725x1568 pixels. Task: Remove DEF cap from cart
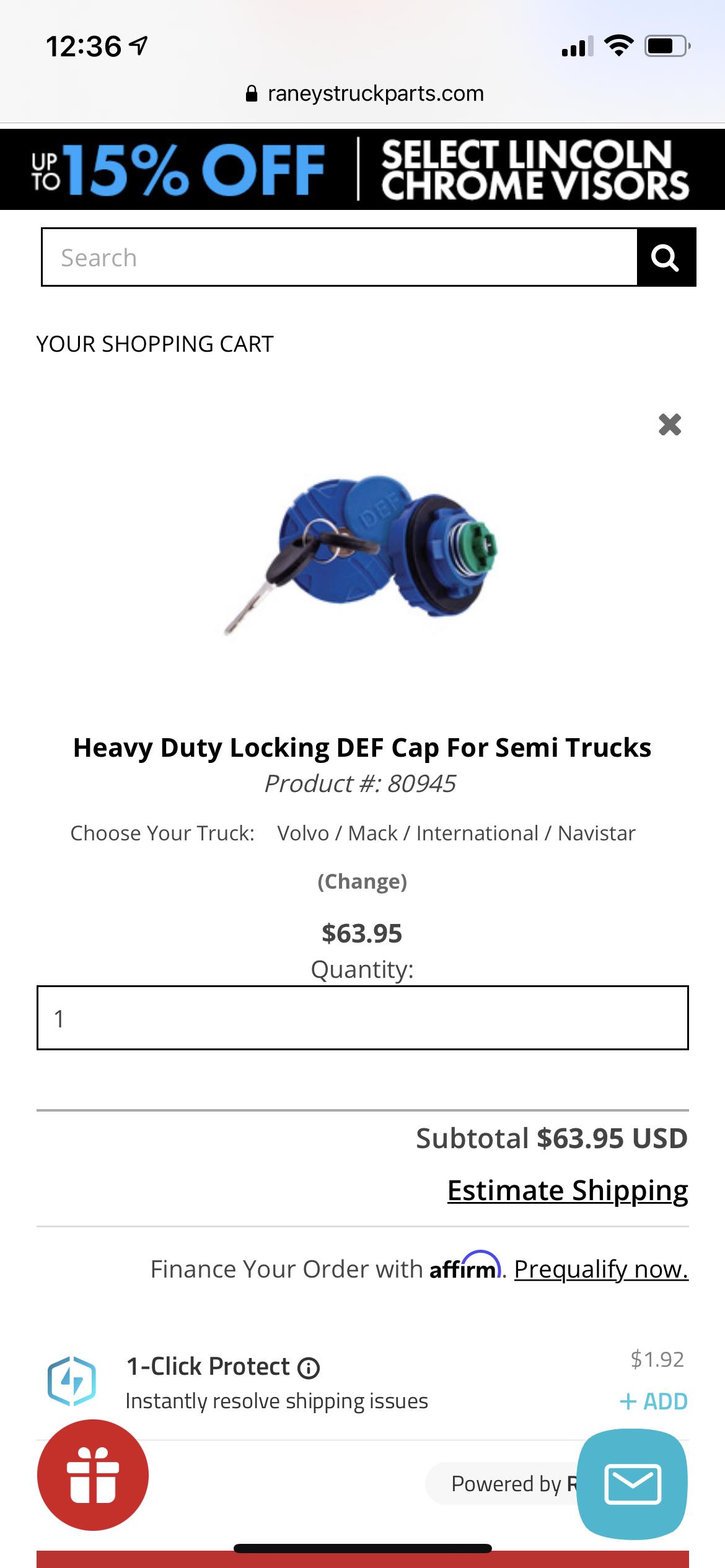coord(669,425)
